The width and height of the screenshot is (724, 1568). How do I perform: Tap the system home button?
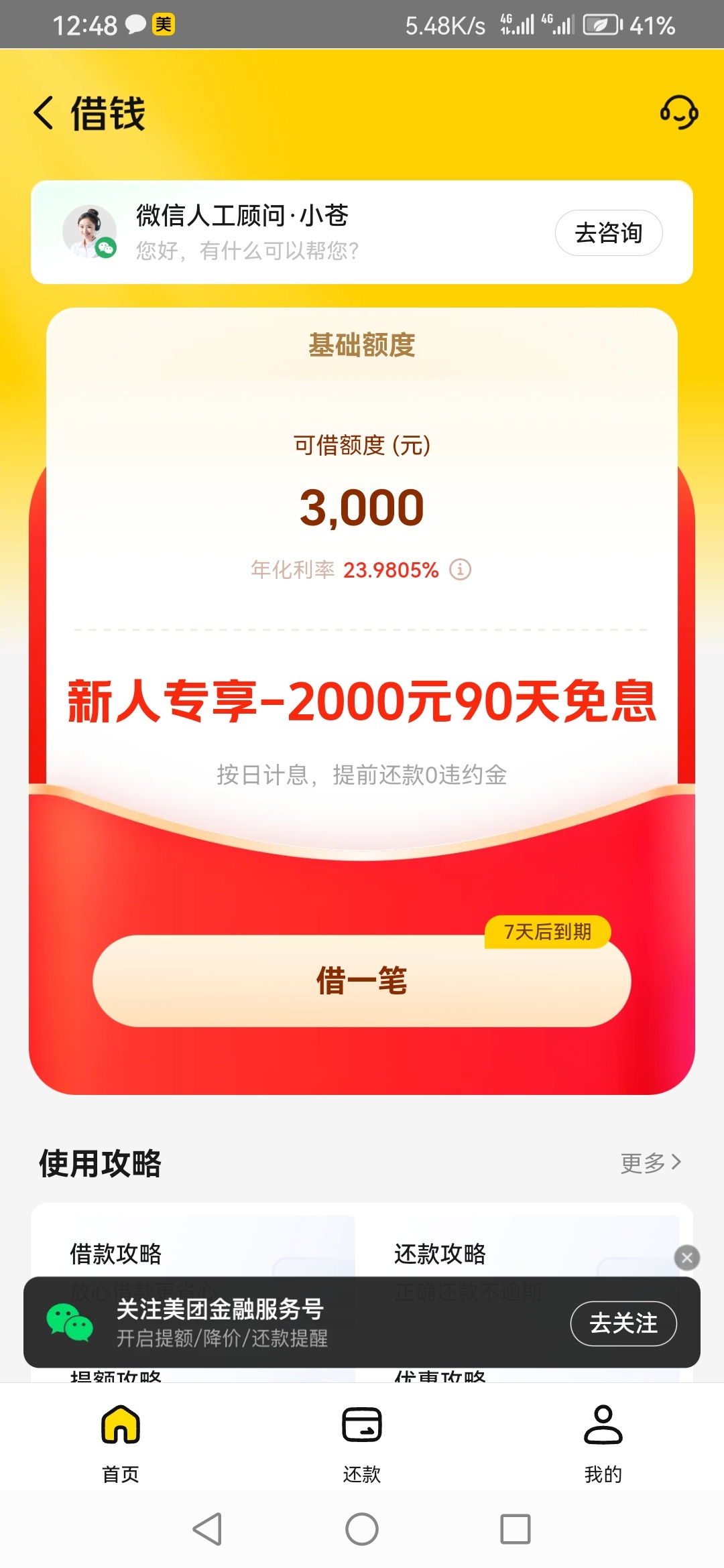362,1529
